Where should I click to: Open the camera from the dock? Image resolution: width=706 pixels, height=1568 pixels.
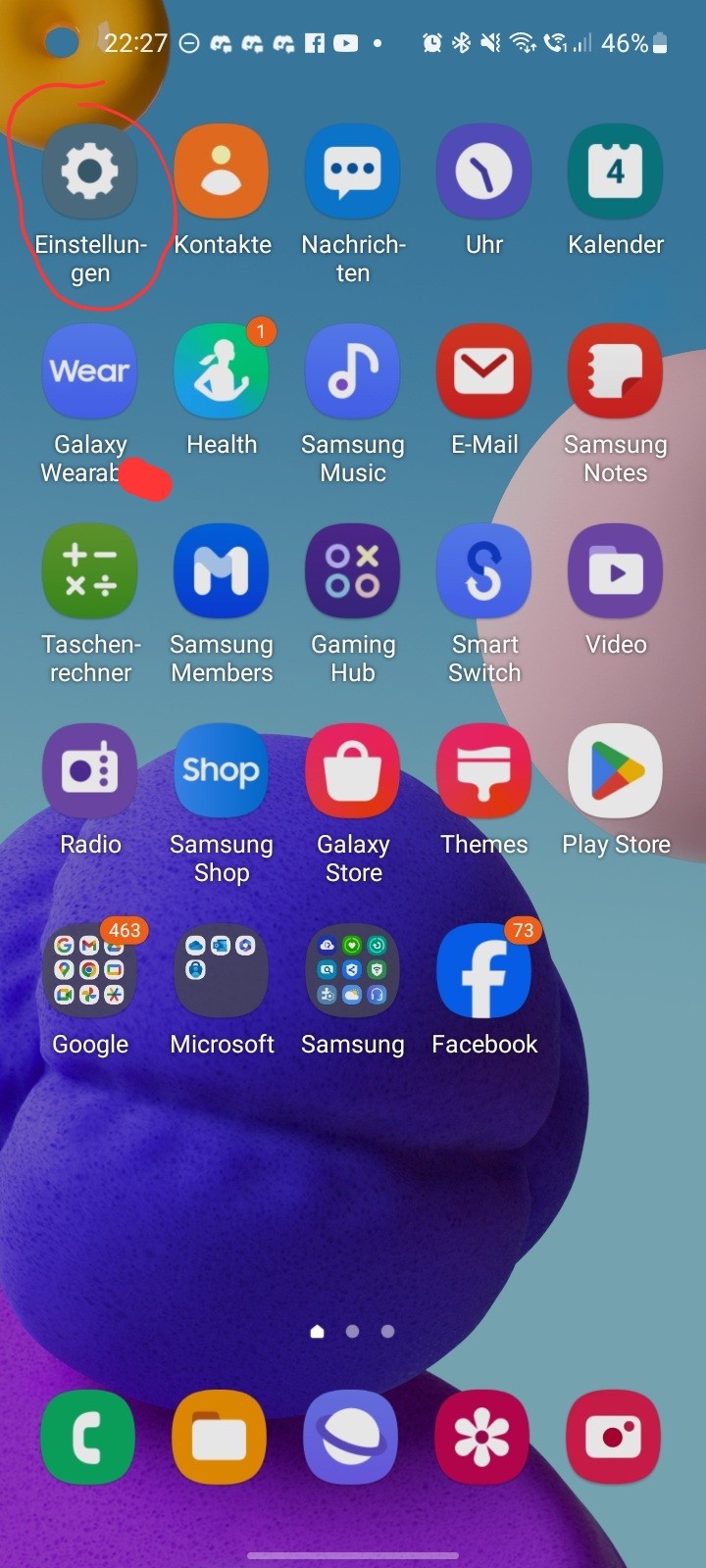[614, 1437]
